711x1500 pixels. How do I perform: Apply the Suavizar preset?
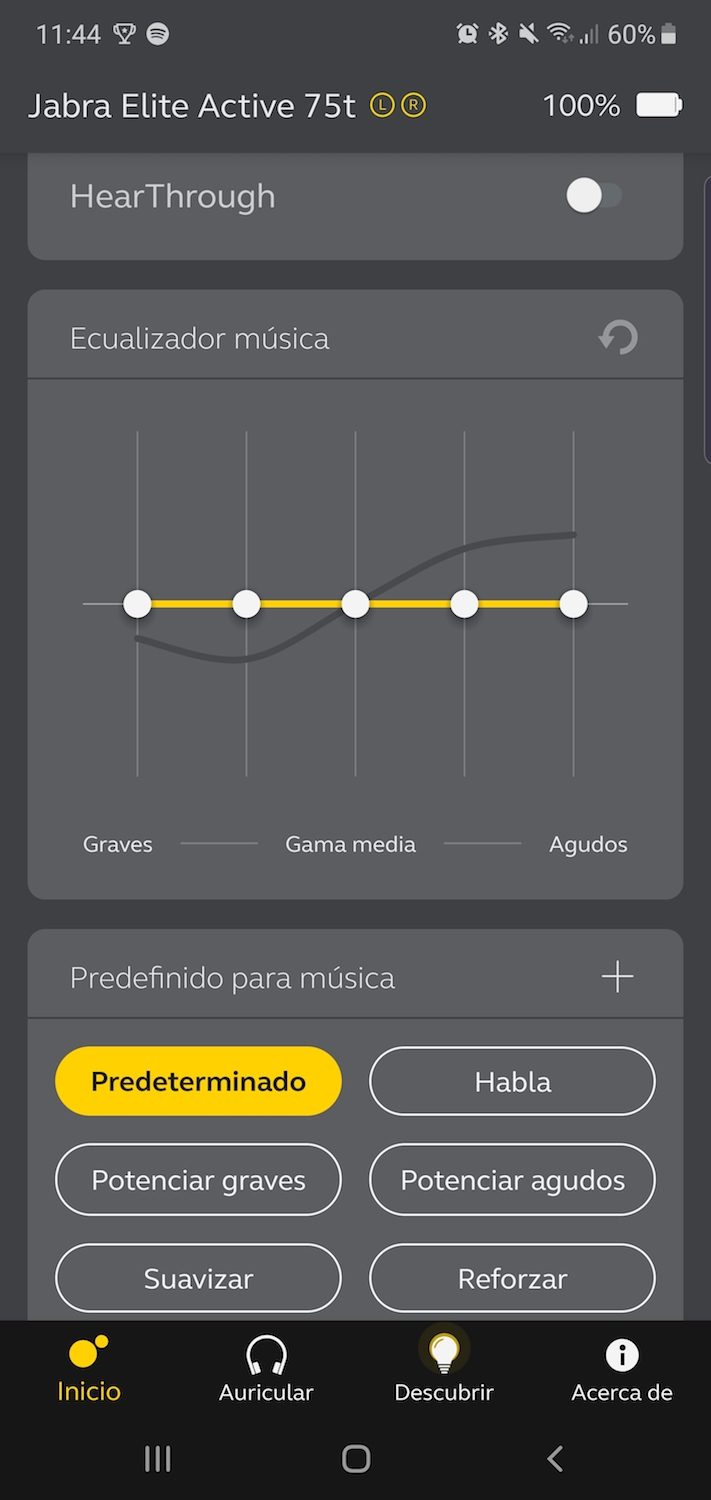click(198, 1278)
